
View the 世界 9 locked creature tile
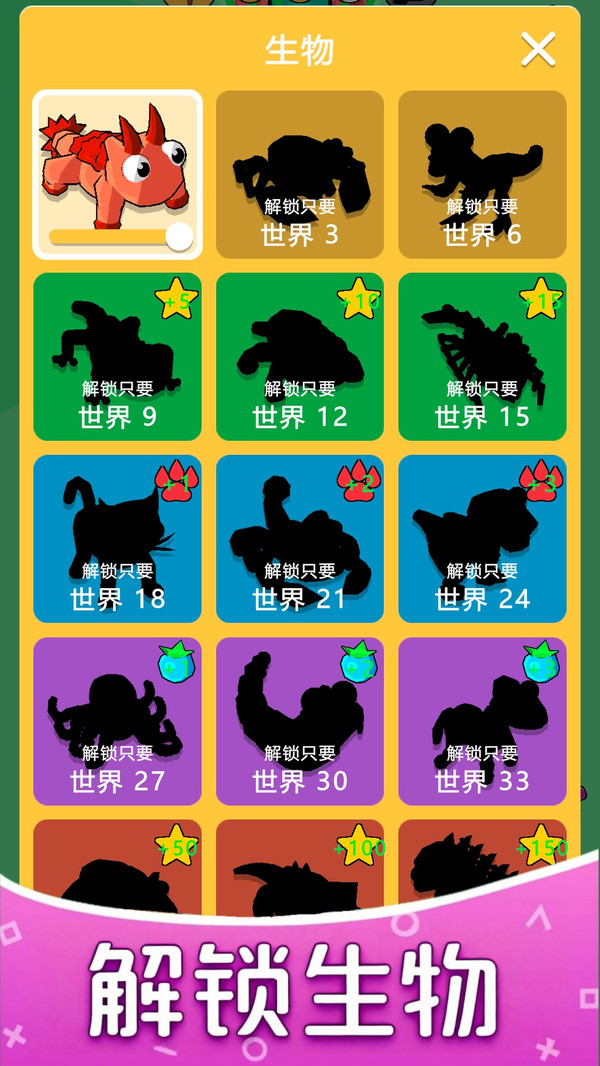117,357
